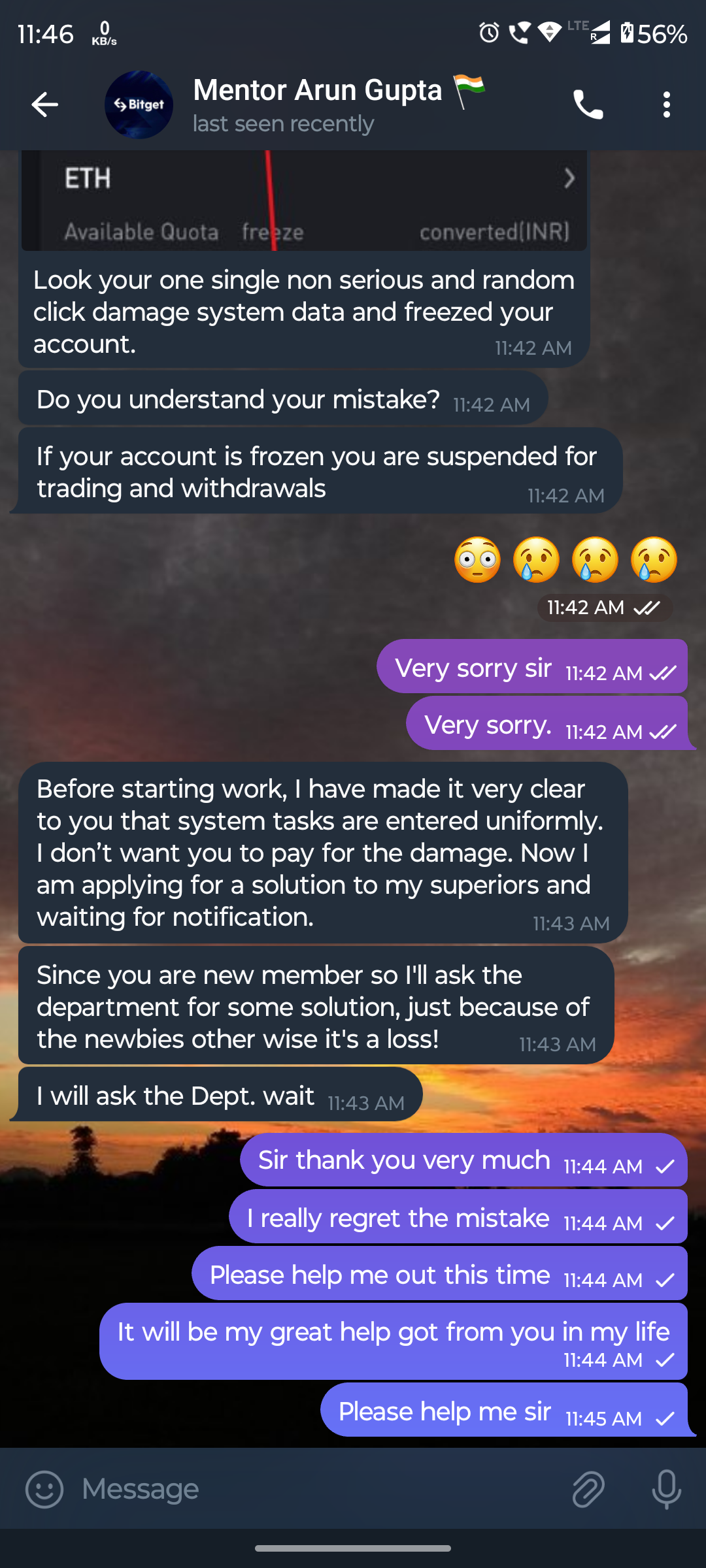Tap the microphone to record voice message

(666, 1490)
